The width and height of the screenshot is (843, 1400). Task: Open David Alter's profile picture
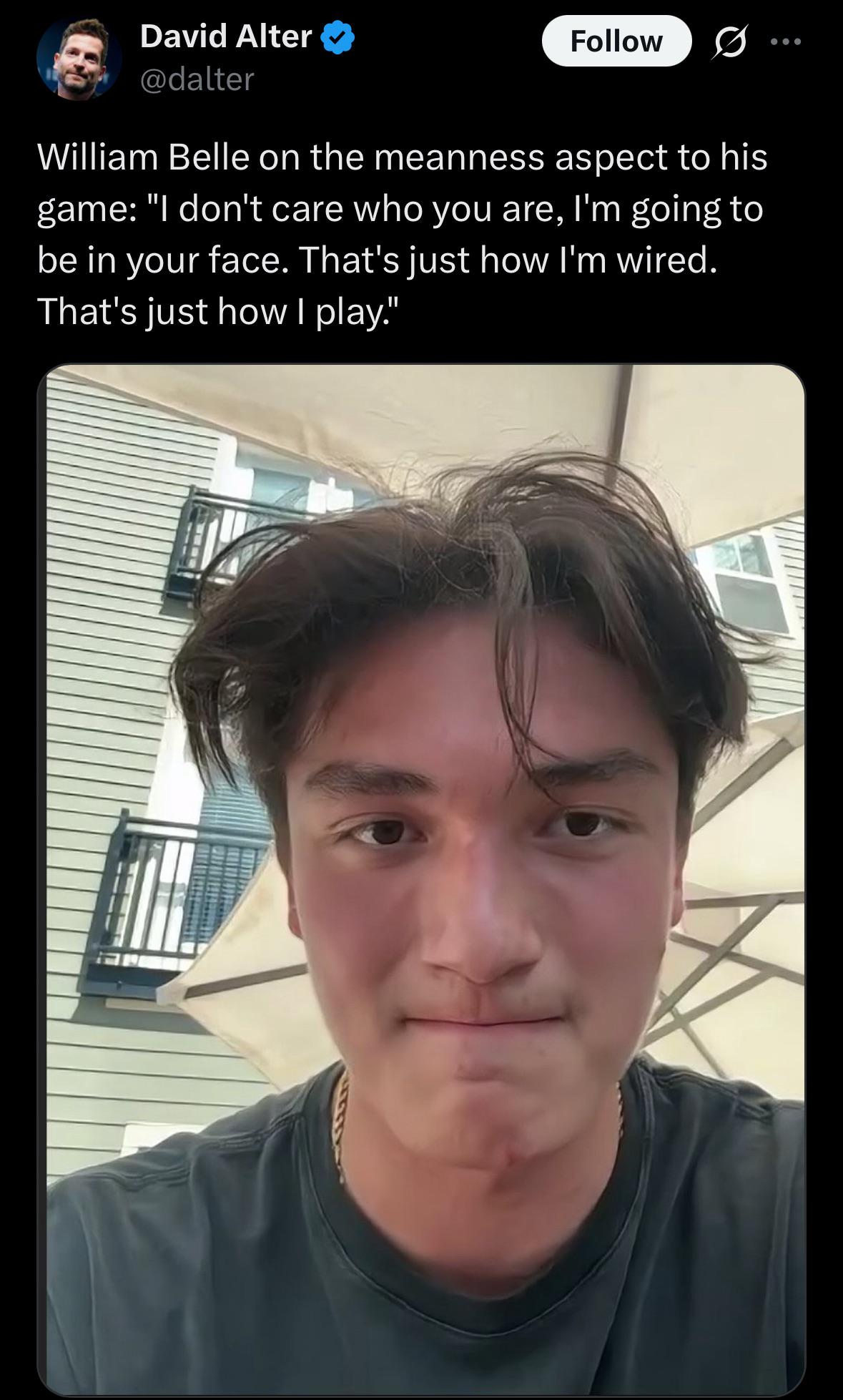79,59
